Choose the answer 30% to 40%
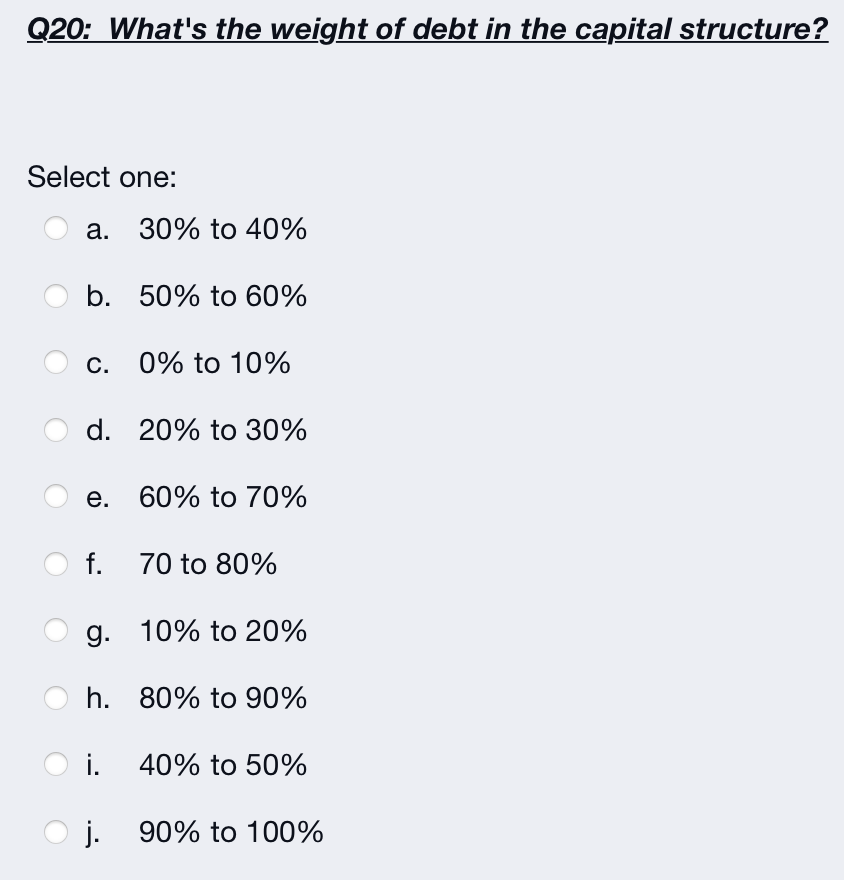 coord(222,229)
